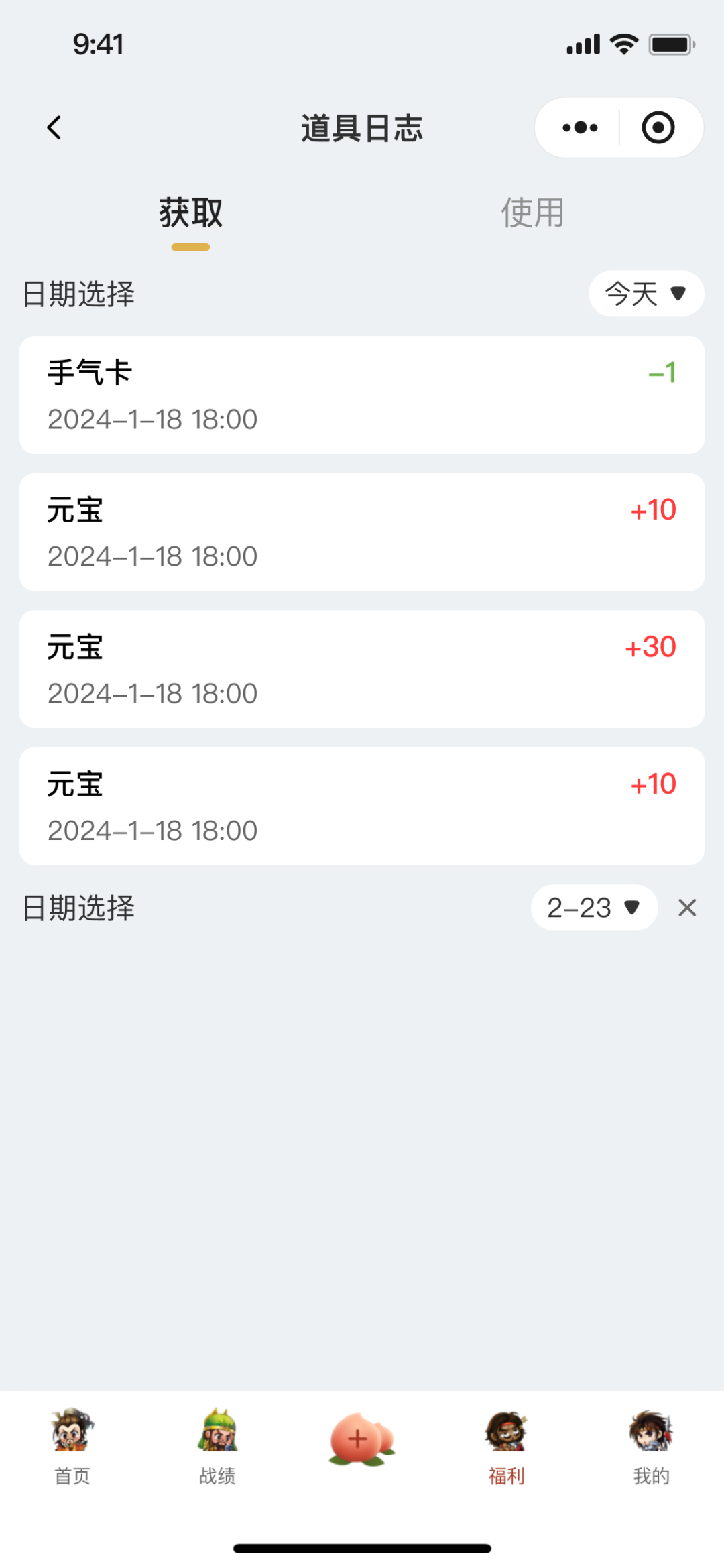The height and width of the screenshot is (1568, 724).
Task: Expand the 2-23 date dropdown
Action: pyautogui.click(x=594, y=908)
